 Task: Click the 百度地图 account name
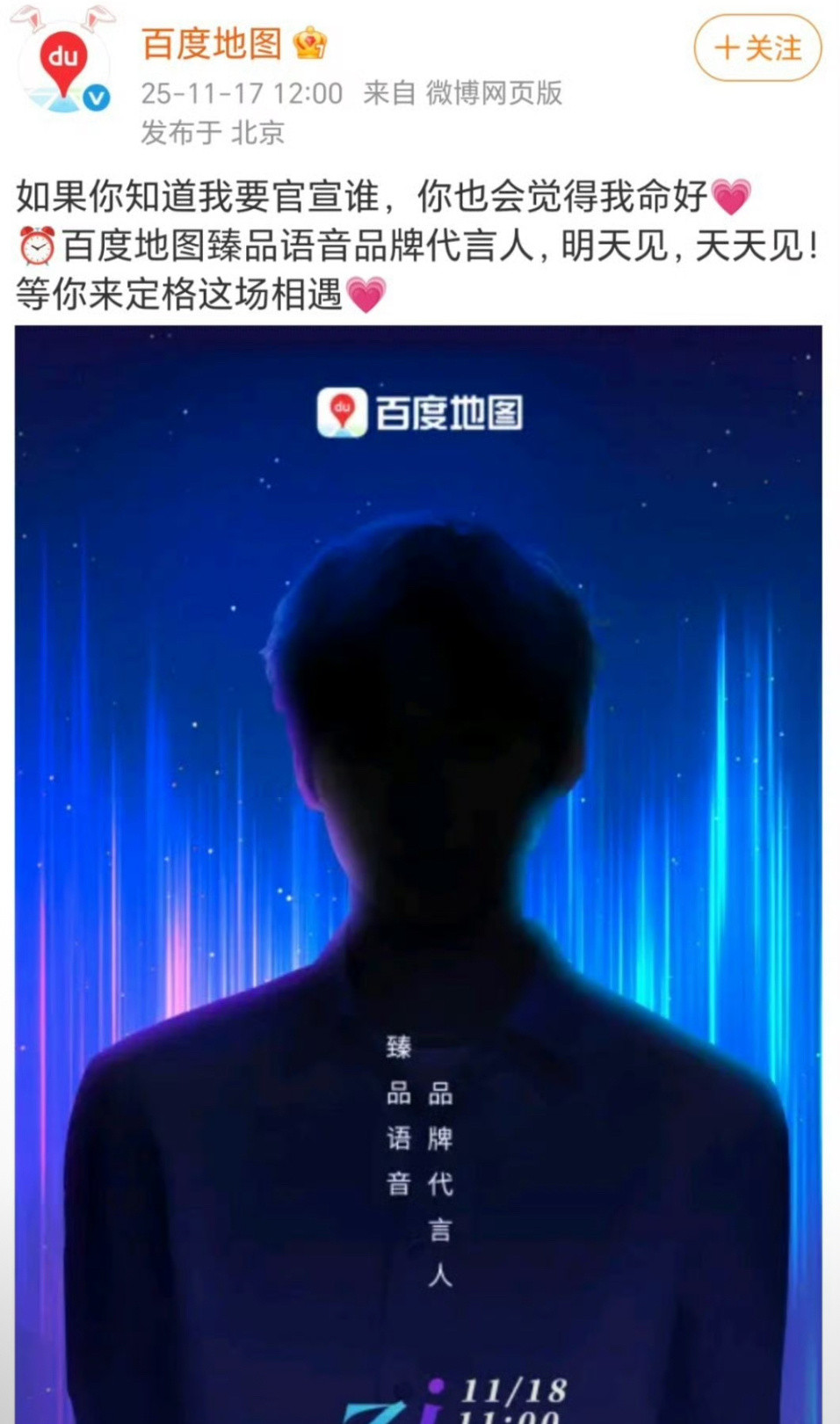point(211,45)
